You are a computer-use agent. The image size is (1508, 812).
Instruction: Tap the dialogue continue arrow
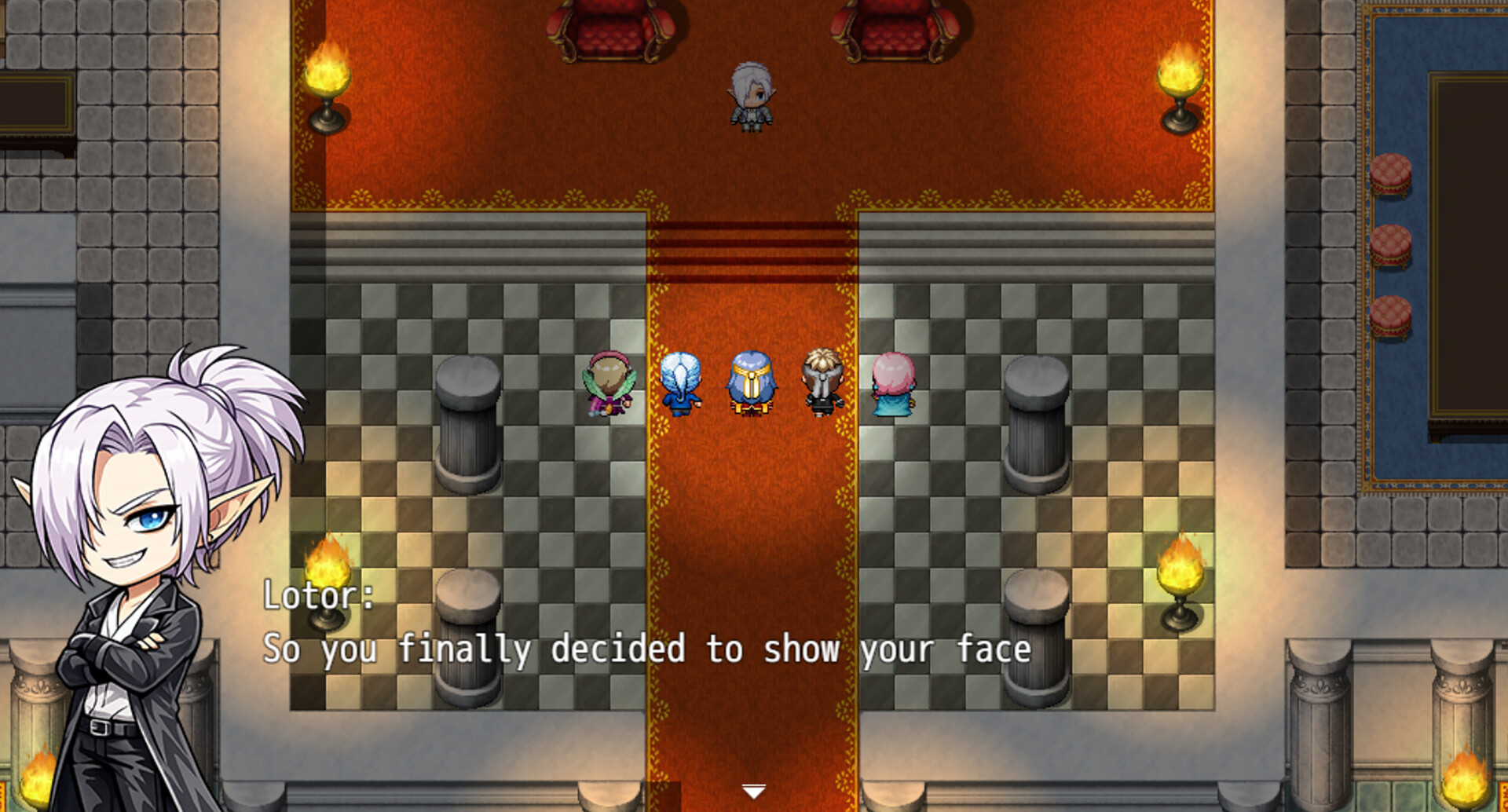753,792
